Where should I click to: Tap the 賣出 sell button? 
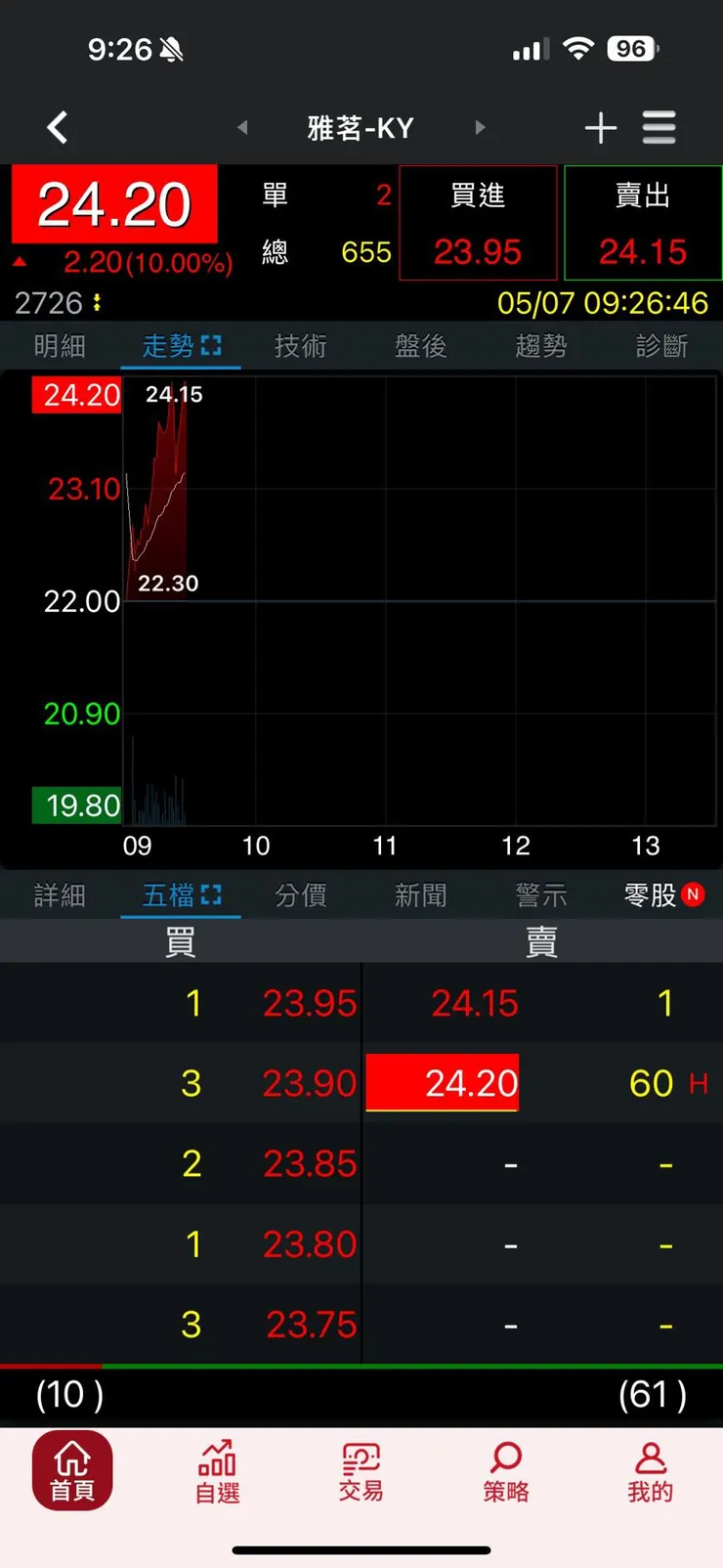pos(643,224)
